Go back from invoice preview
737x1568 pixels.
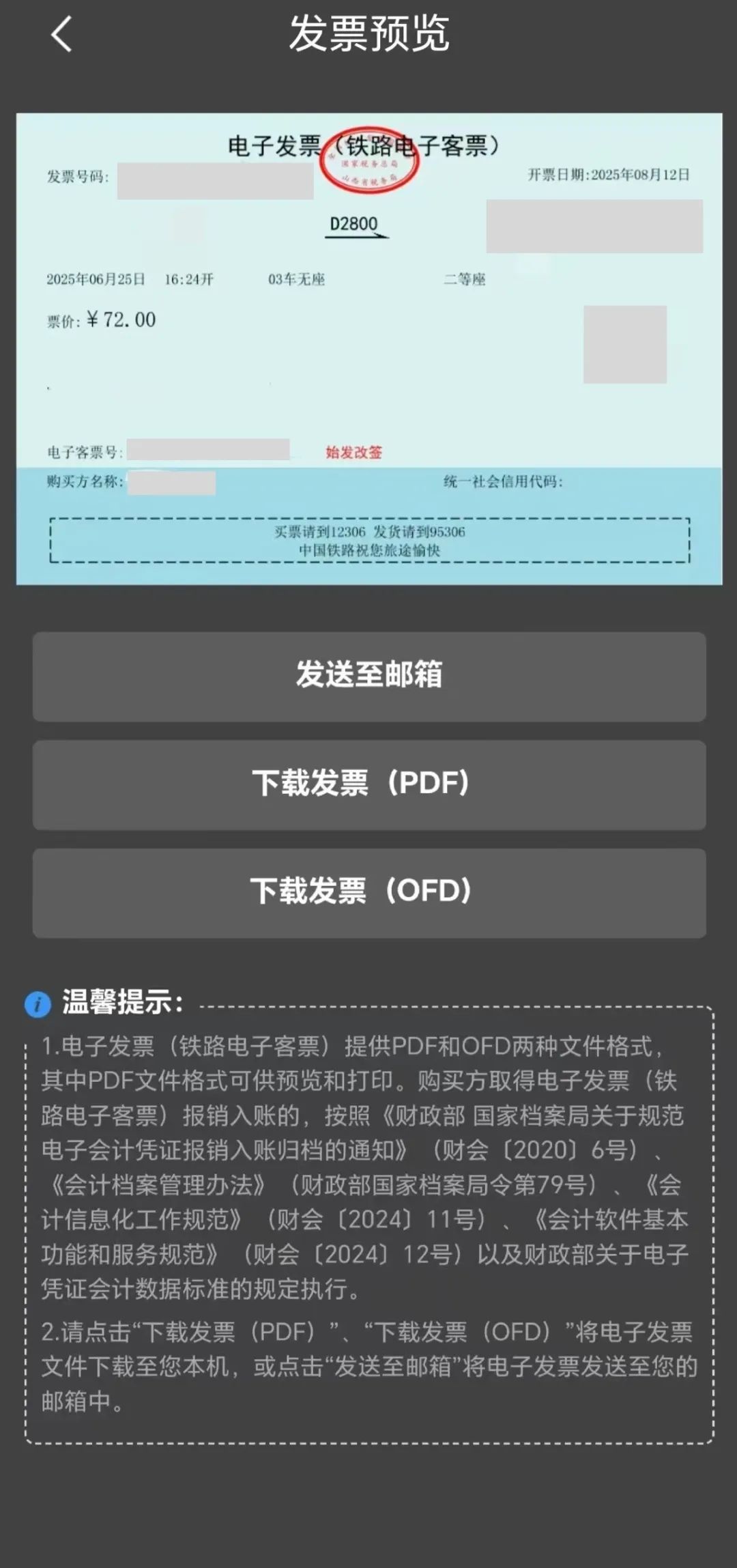pyautogui.click(x=61, y=34)
